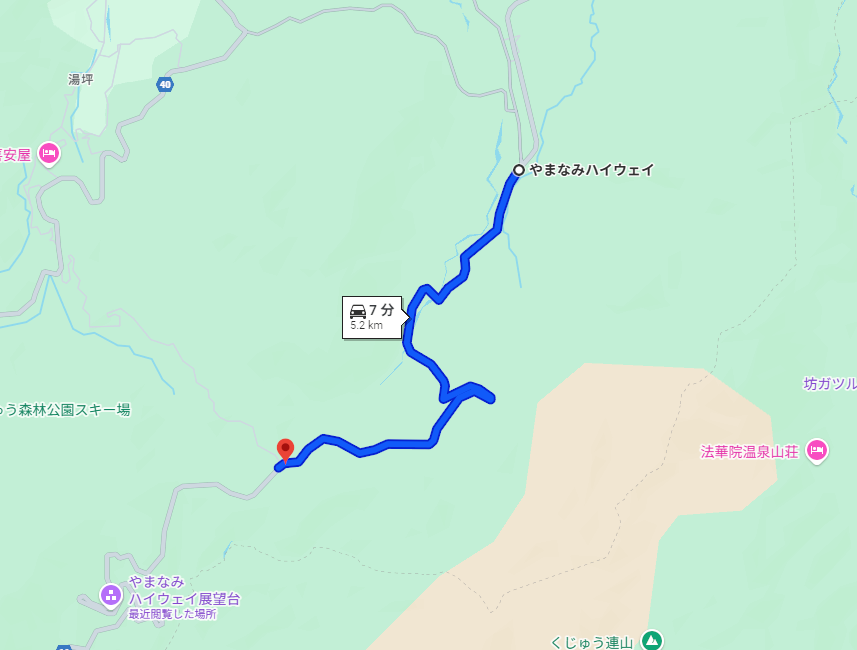This screenshot has height=650, width=857.
Task: Open the pink hotel marker near 湯坪
Action: 49,154
